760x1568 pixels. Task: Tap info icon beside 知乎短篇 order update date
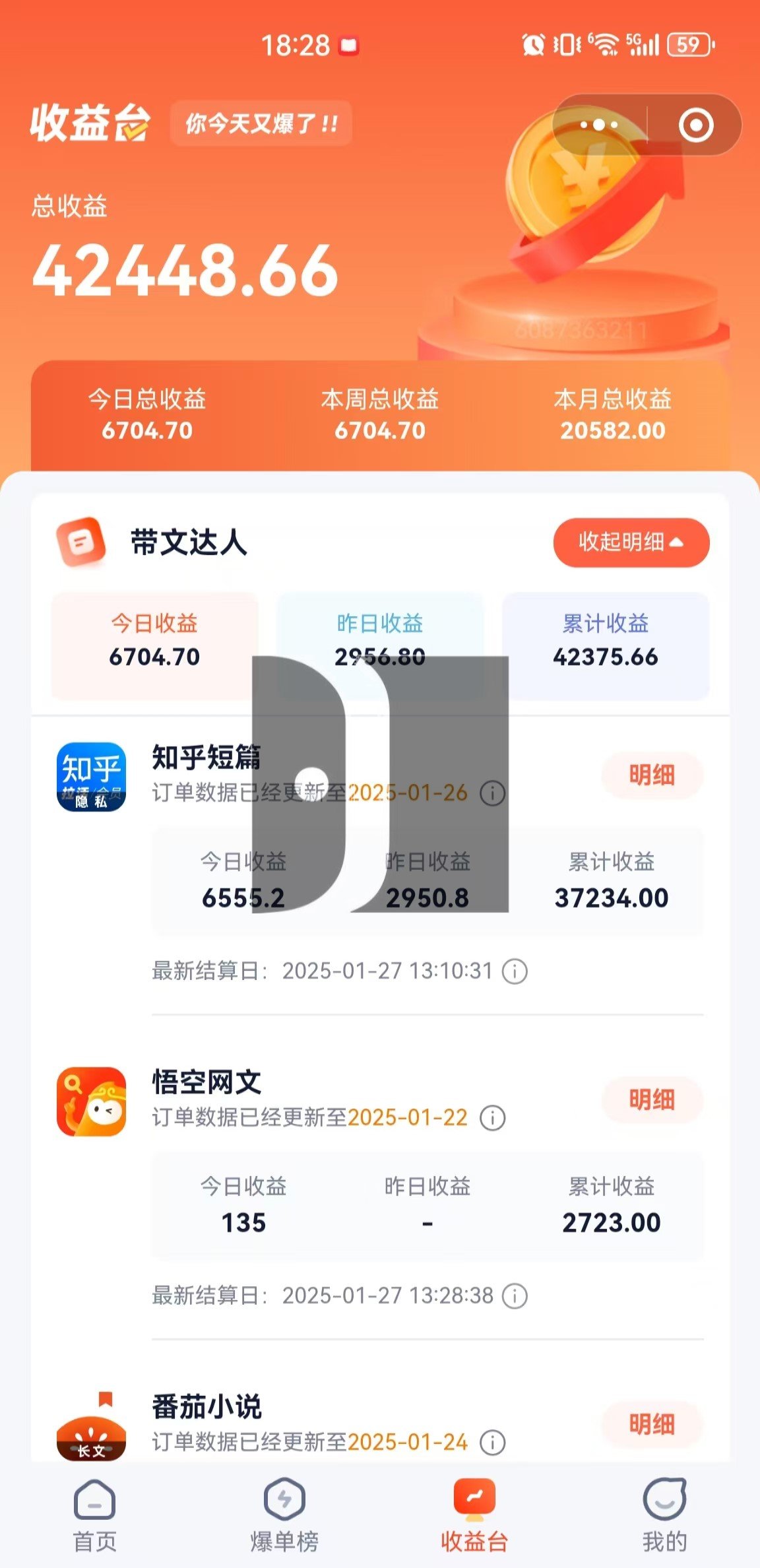pos(492,793)
